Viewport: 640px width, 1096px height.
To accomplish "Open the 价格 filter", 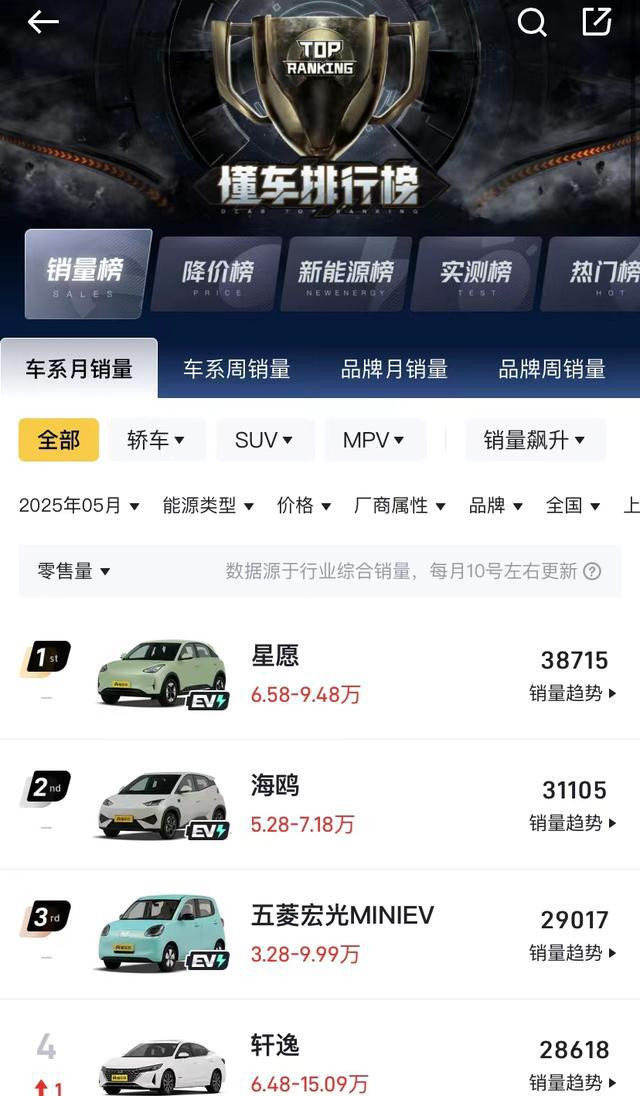I will pos(304,505).
